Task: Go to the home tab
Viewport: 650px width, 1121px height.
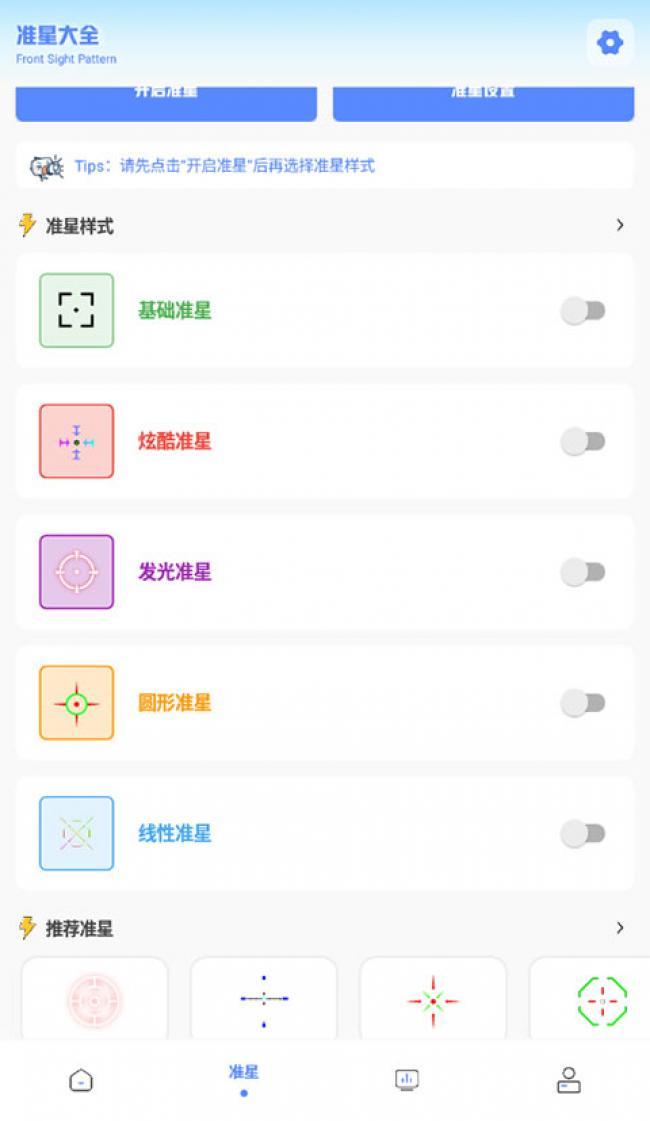Action: (81, 1080)
